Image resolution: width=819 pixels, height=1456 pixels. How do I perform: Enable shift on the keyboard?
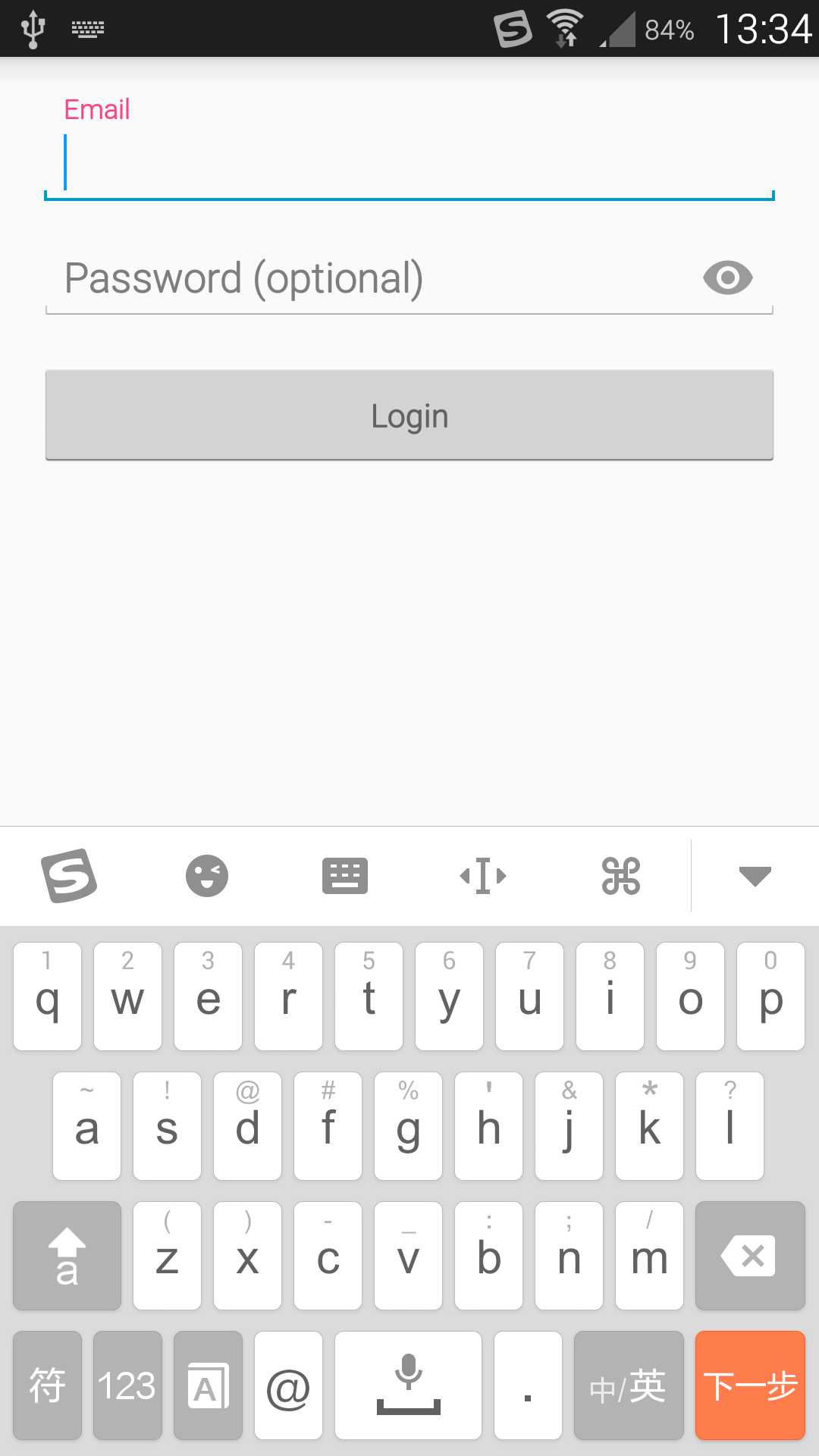pos(67,1256)
